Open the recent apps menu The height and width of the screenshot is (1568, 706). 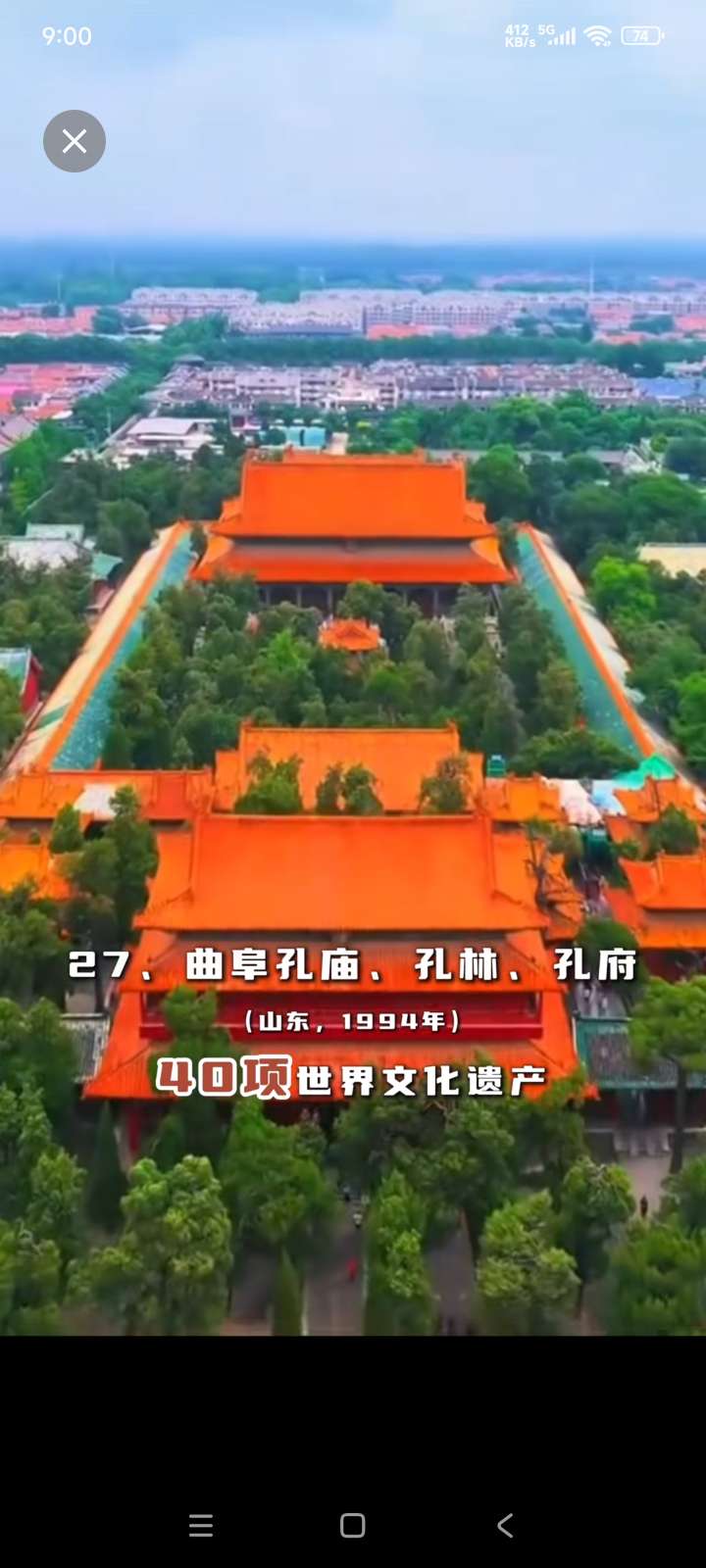[201, 1525]
